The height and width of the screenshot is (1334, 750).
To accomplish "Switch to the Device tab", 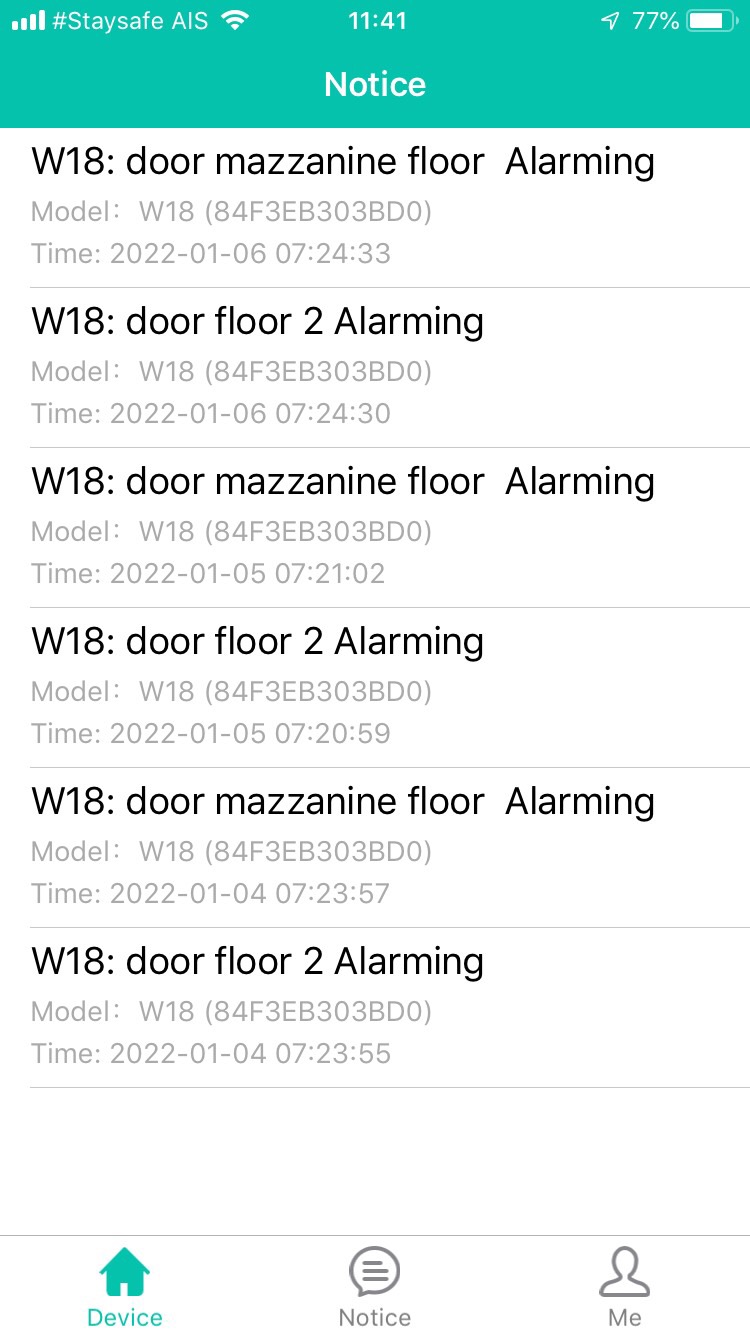I will (125, 1286).
